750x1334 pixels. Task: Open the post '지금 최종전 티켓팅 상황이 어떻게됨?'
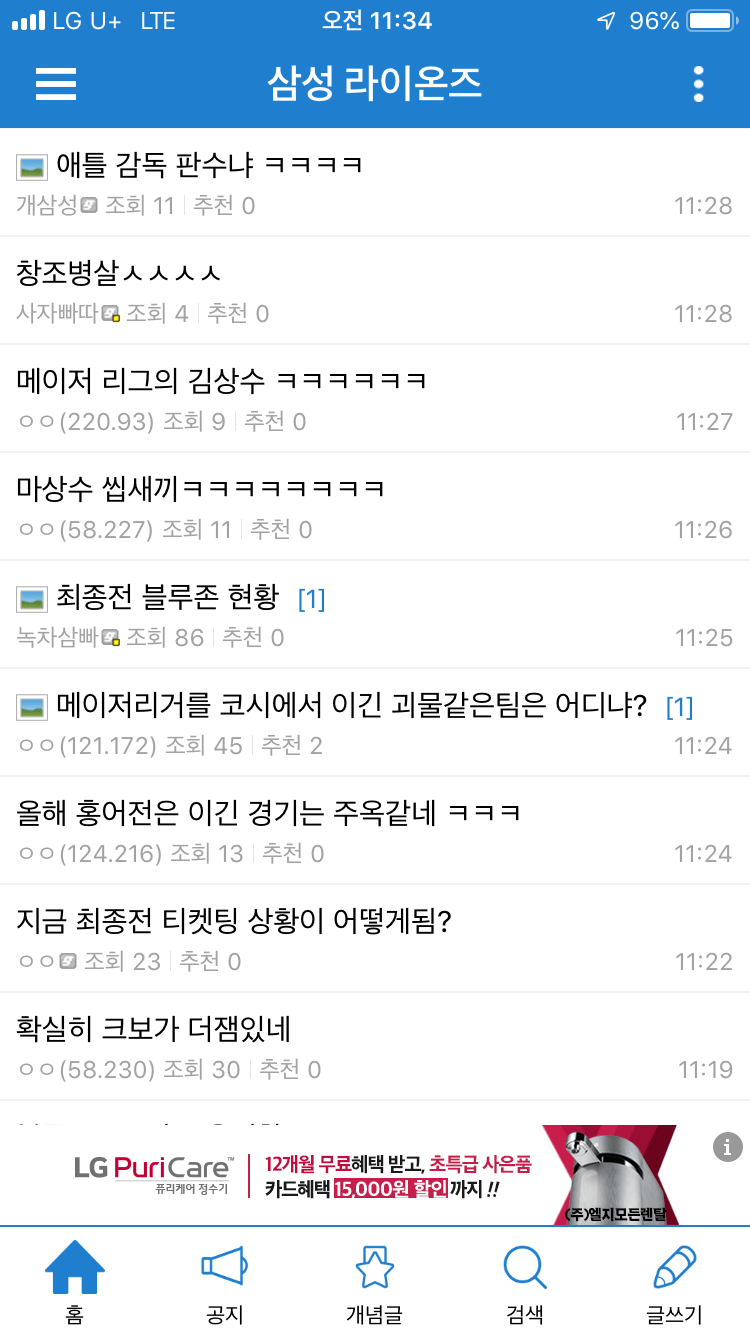click(235, 922)
